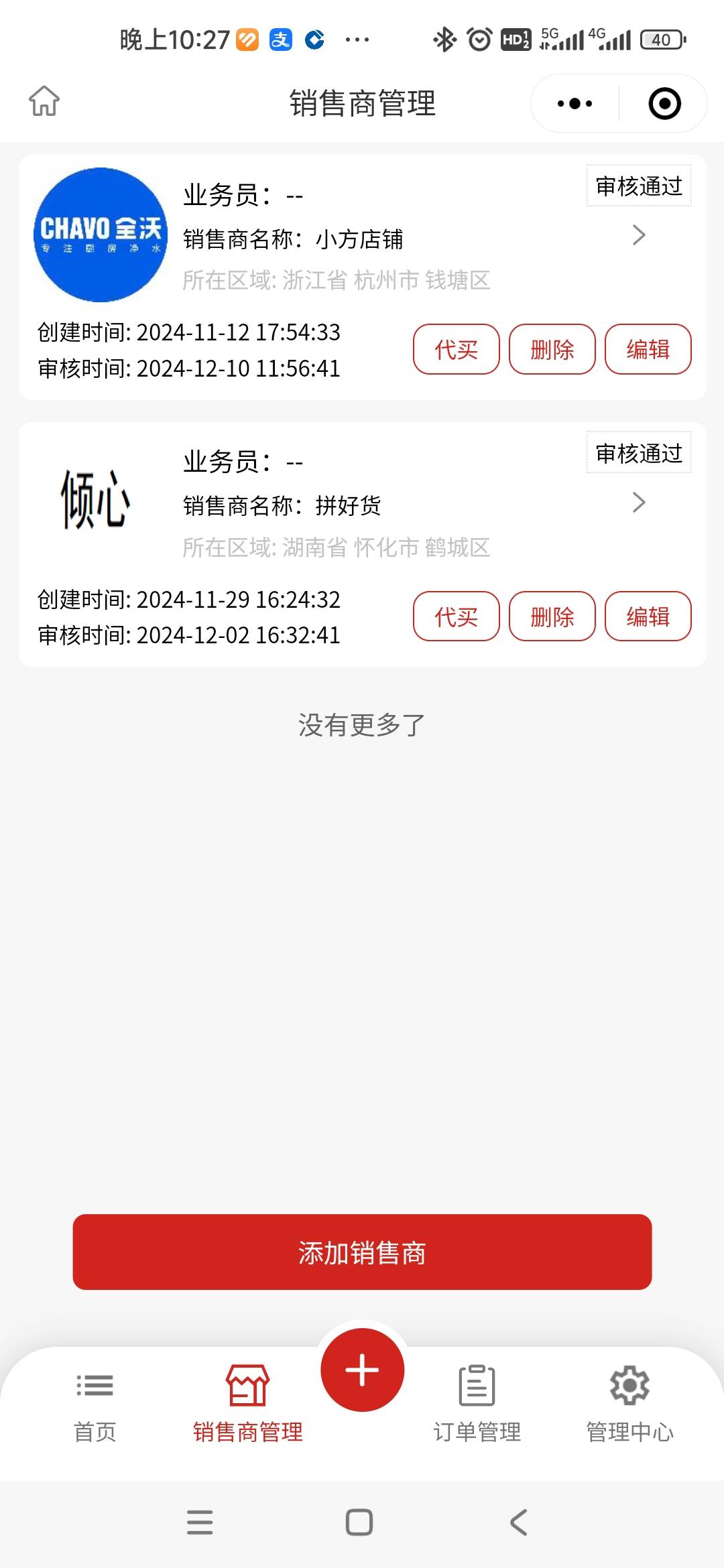This screenshot has width=724, height=1568.
Task: Tap 代买 for 小方店铺
Action: [x=456, y=349]
